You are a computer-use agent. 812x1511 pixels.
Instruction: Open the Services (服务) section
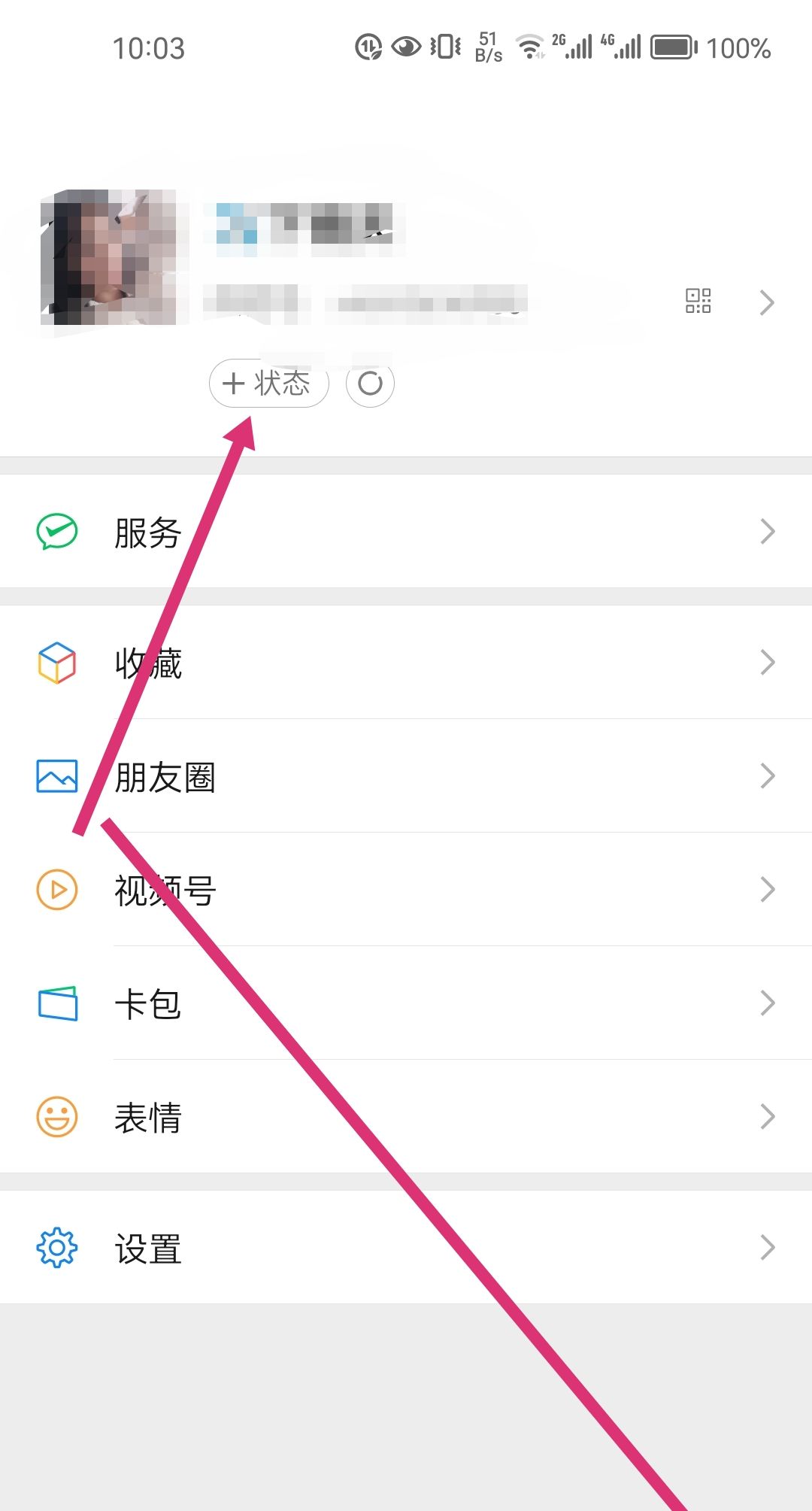click(x=148, y=531)
